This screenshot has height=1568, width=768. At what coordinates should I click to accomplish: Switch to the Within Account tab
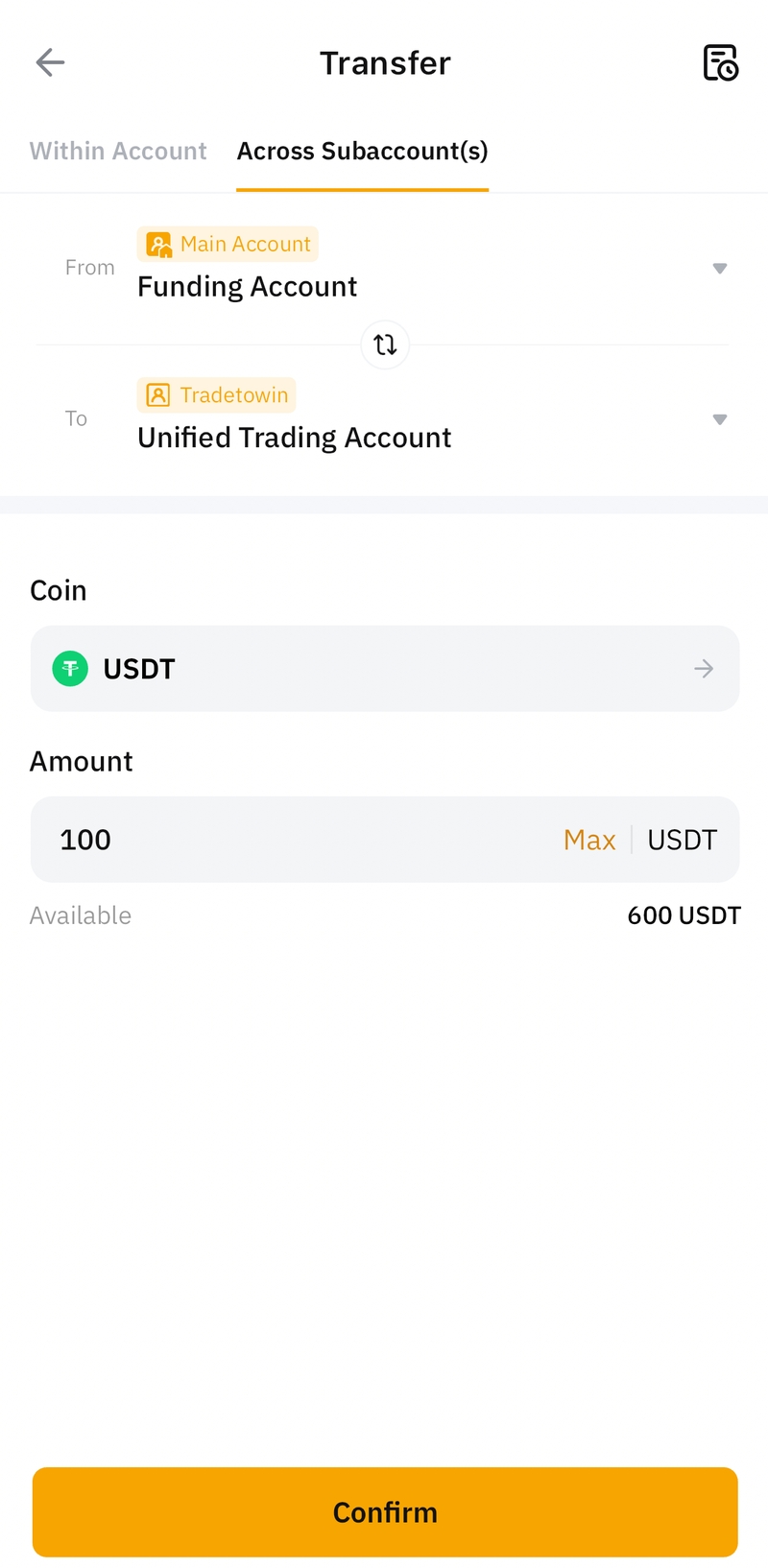[118, 151]
